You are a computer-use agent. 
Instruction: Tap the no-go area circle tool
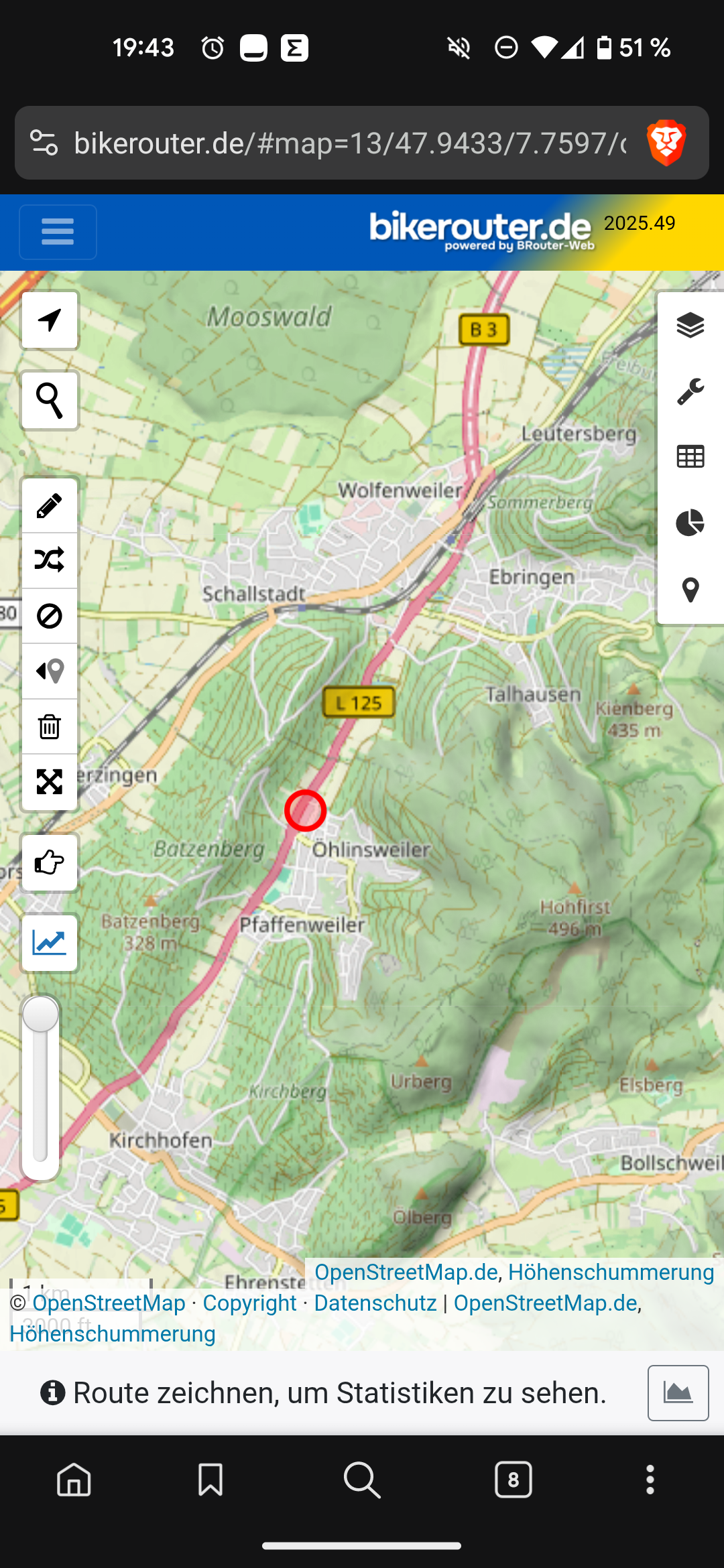[50, 616]
